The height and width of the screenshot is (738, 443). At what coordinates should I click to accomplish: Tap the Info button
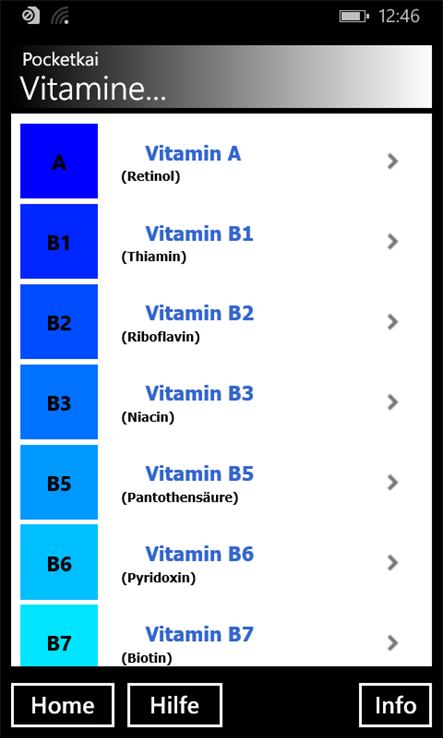[x=395, y=705]
